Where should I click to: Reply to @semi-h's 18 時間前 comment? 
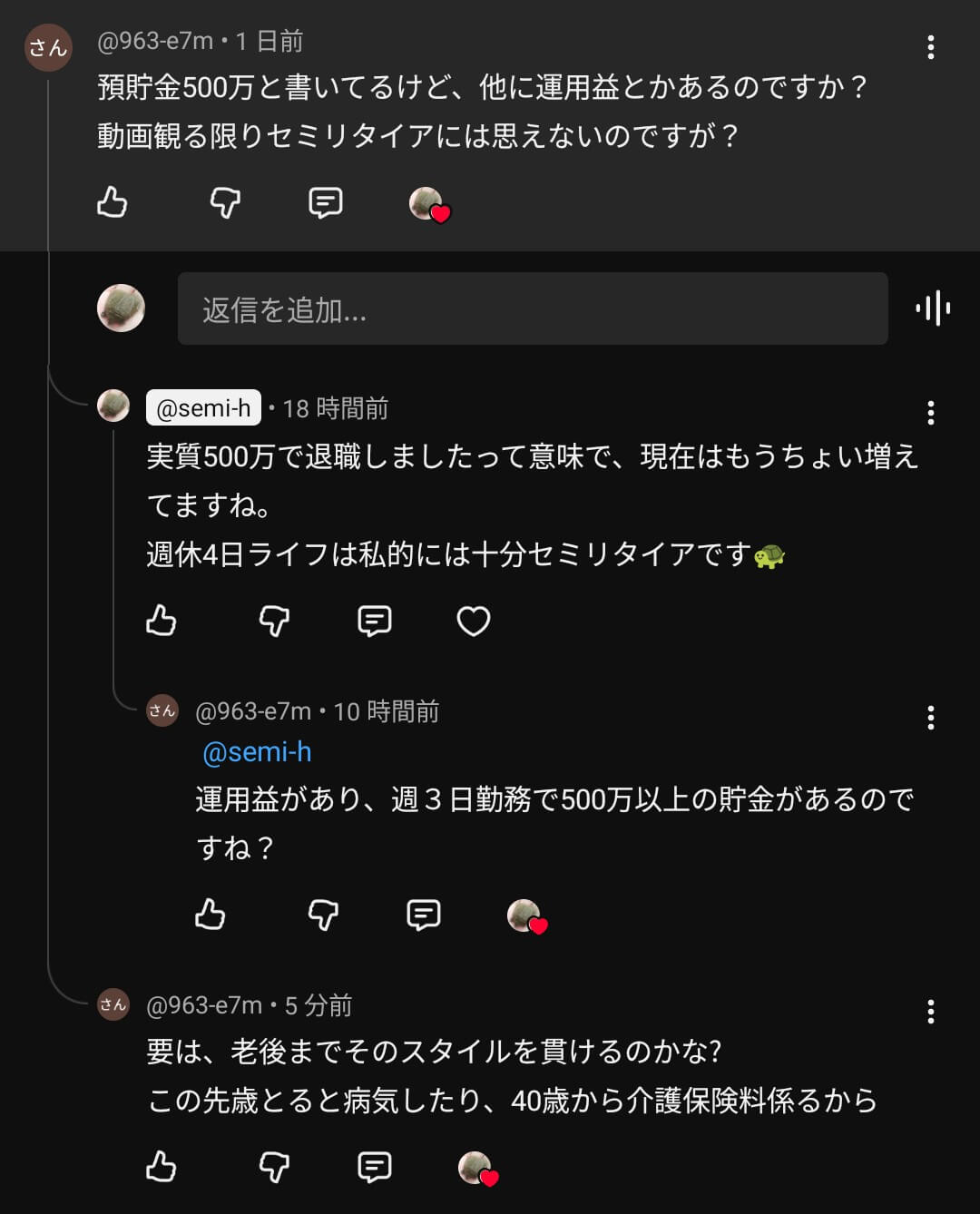click(374, 622)
